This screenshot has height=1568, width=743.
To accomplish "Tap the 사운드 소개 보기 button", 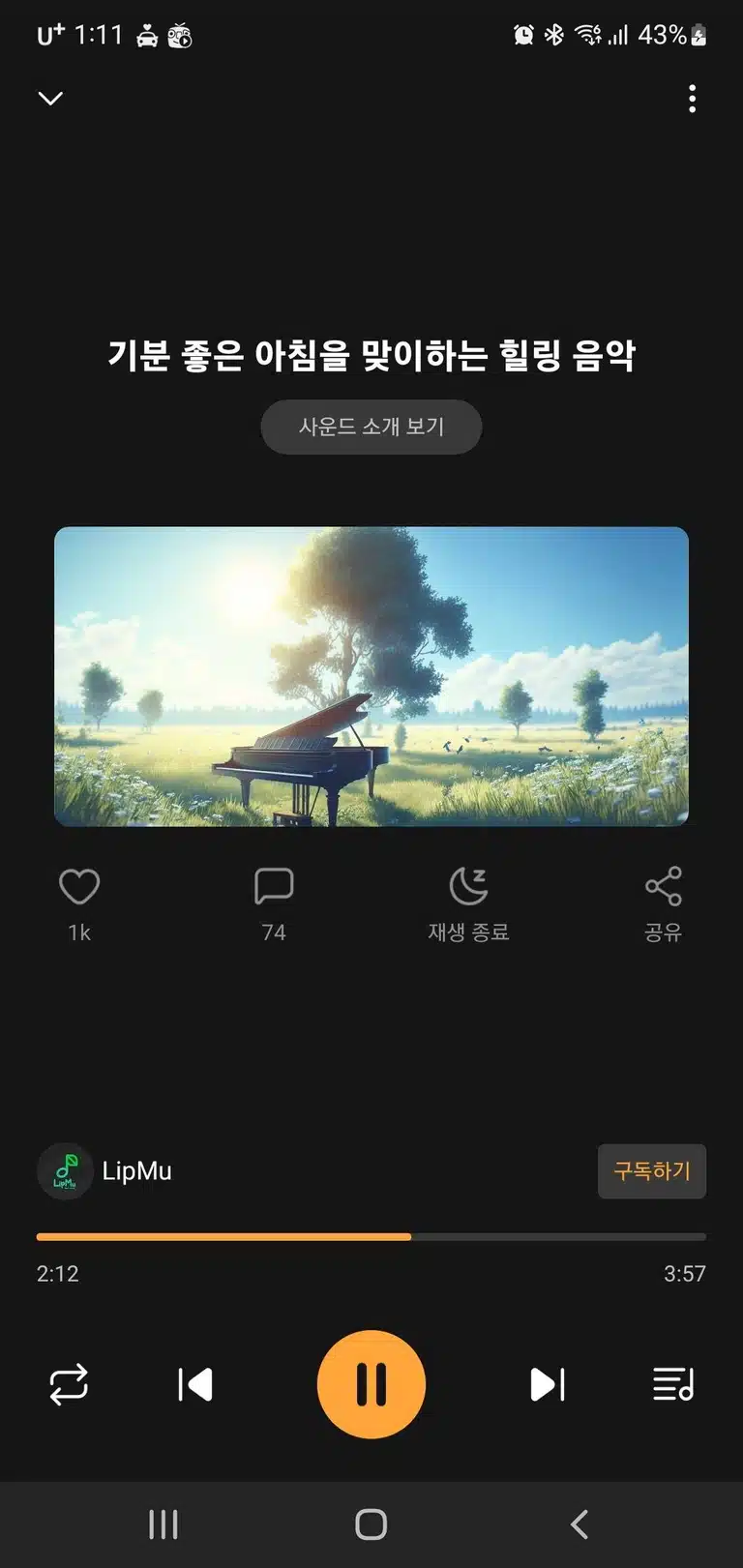I will tap(371, 427).
